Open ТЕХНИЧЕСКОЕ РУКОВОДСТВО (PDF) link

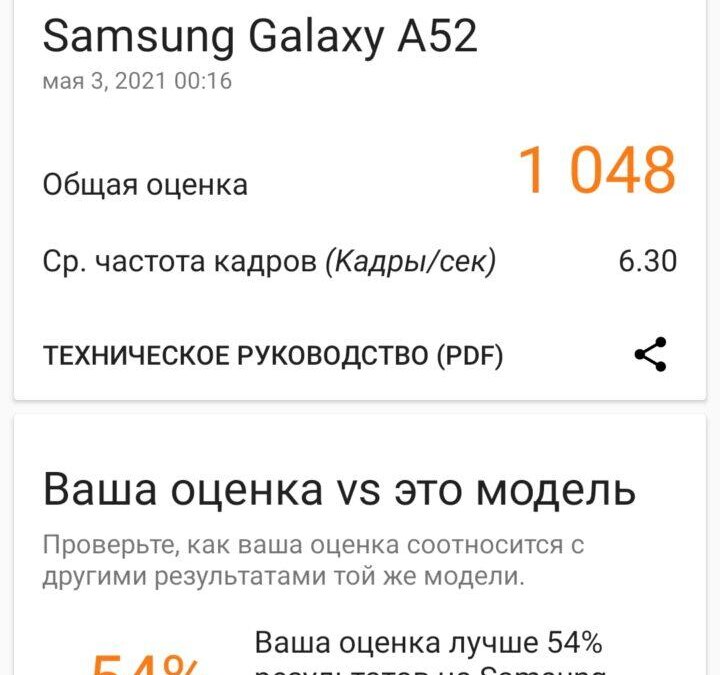pyautogui.click(x=273, y=356)
